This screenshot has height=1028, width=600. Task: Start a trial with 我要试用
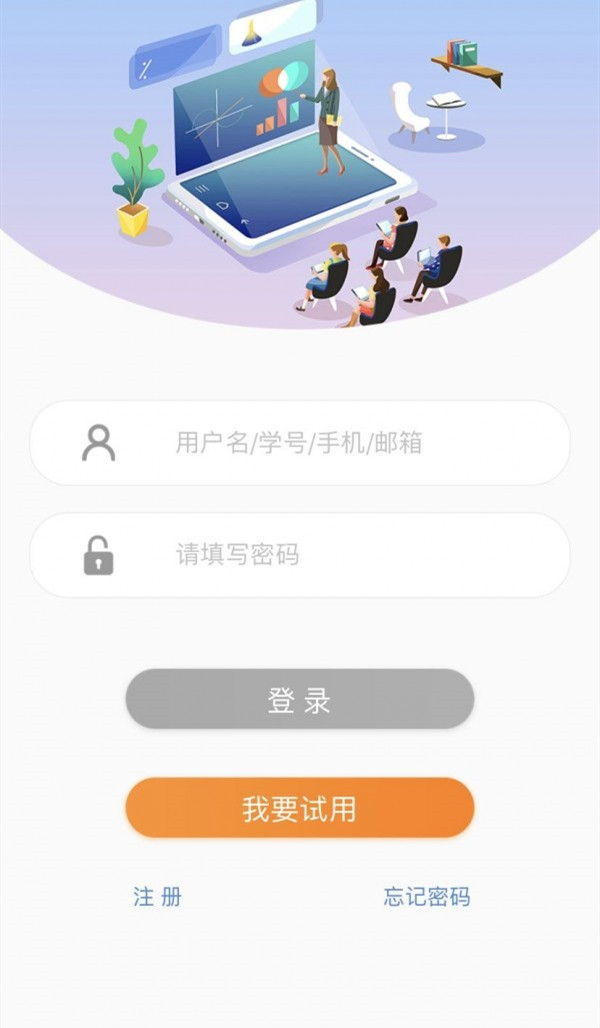[299, 808]
